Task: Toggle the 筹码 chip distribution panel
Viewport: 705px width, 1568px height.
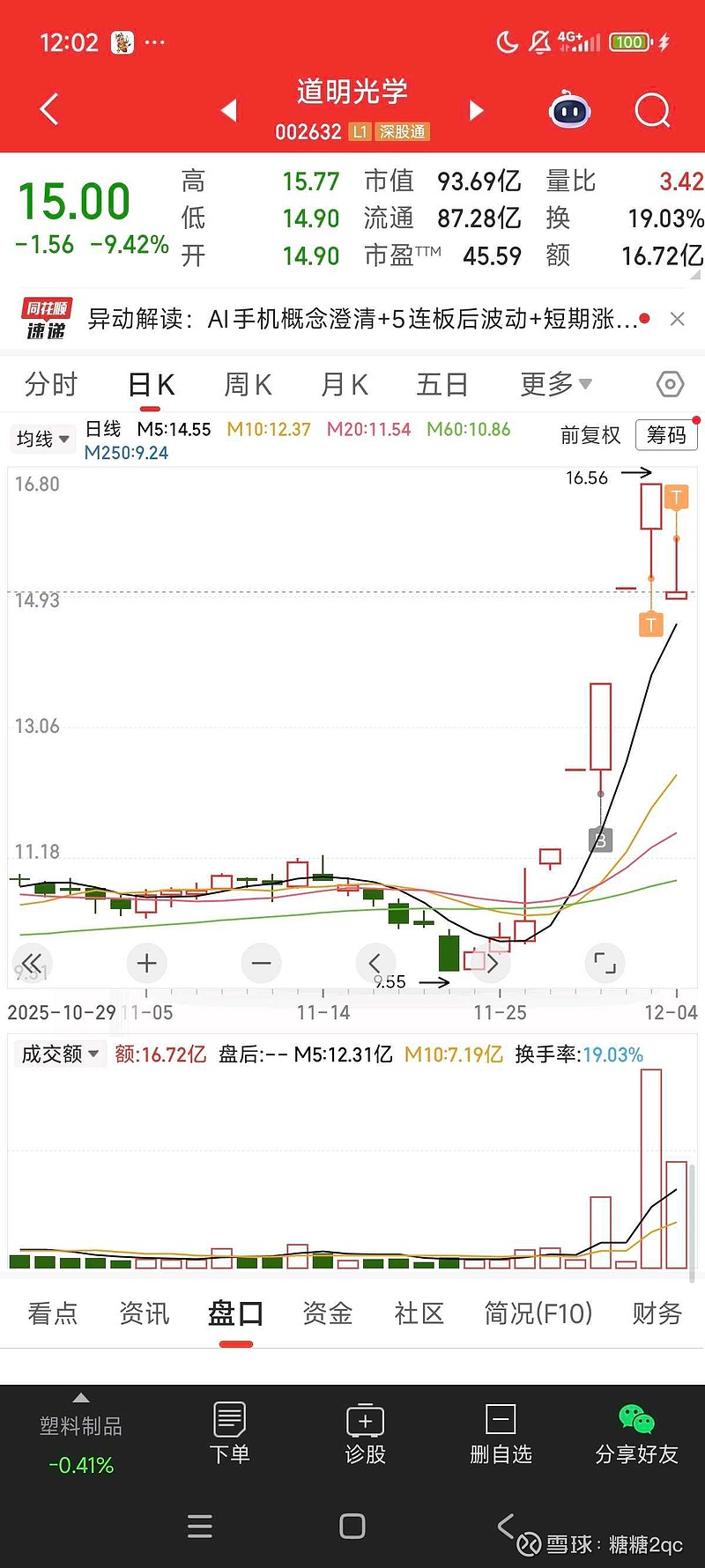Action: click(x=666, y=435)
